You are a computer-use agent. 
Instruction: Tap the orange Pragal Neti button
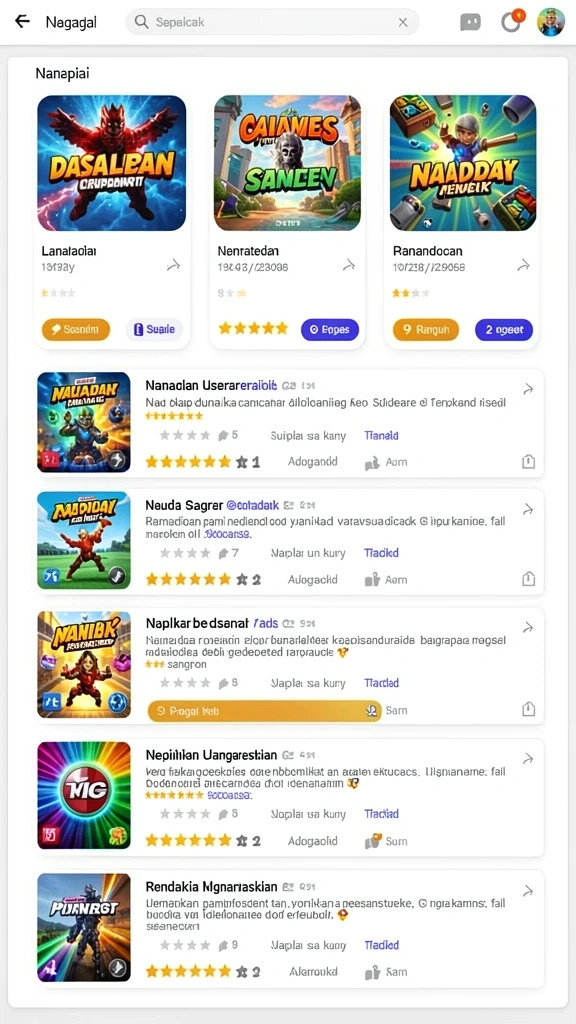[x=264, y=711]
